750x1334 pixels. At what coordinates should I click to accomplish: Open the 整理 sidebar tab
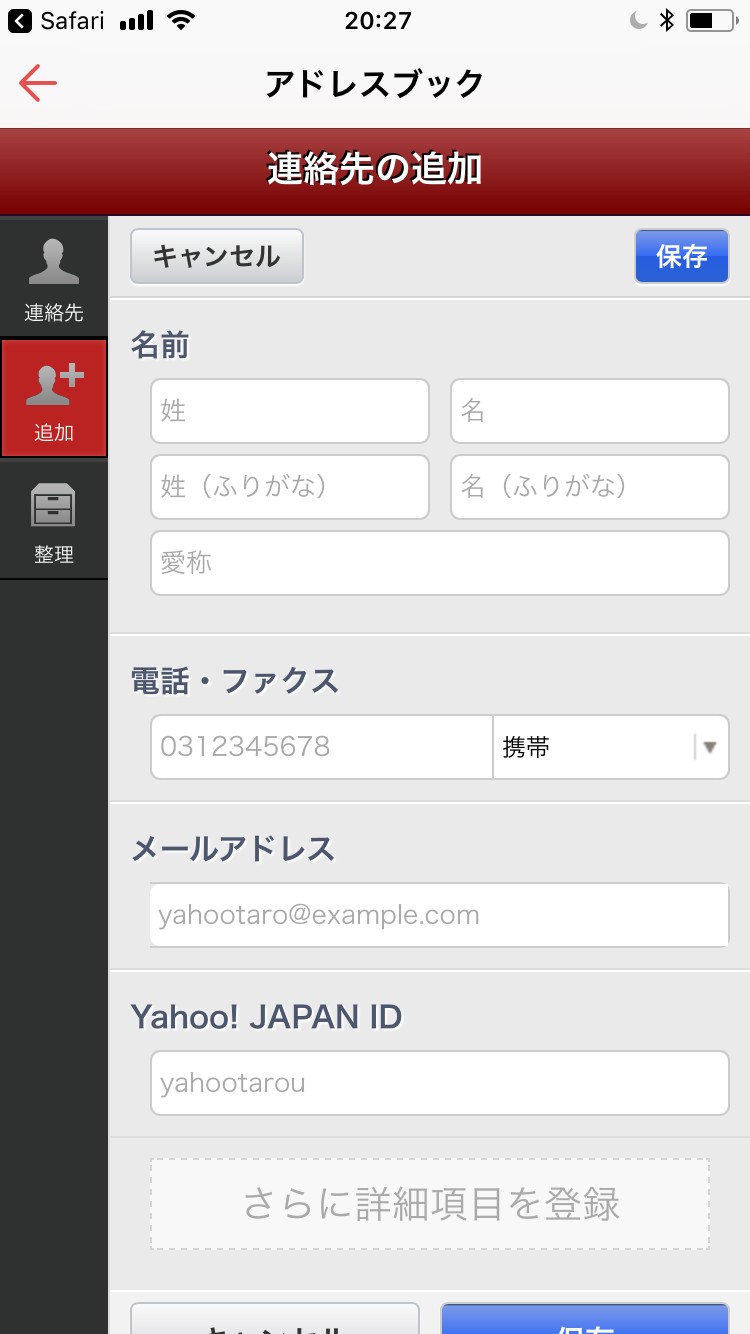point(54,519)
